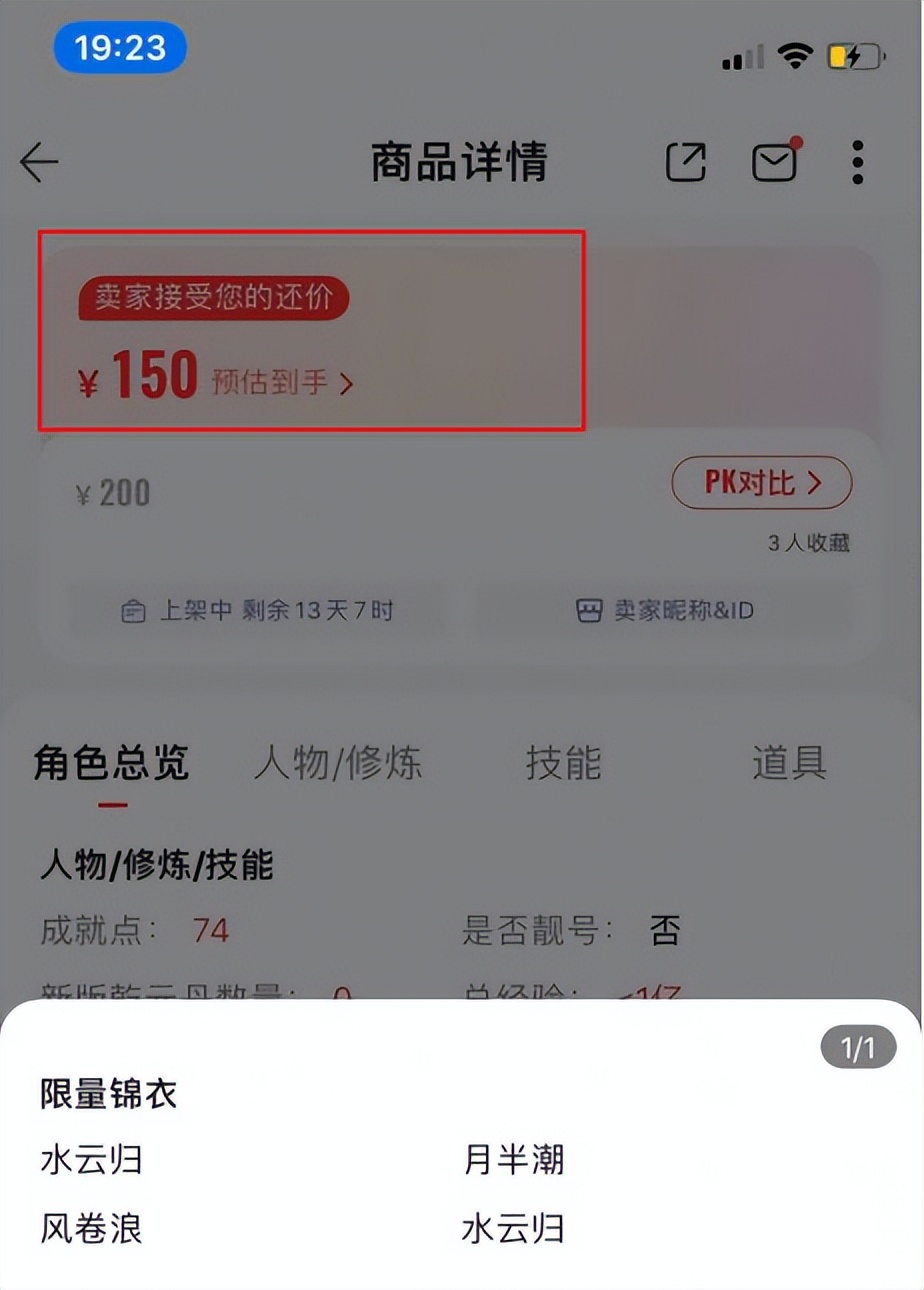
Task: Tap the battery charging indicator
Action: point(855,57)
